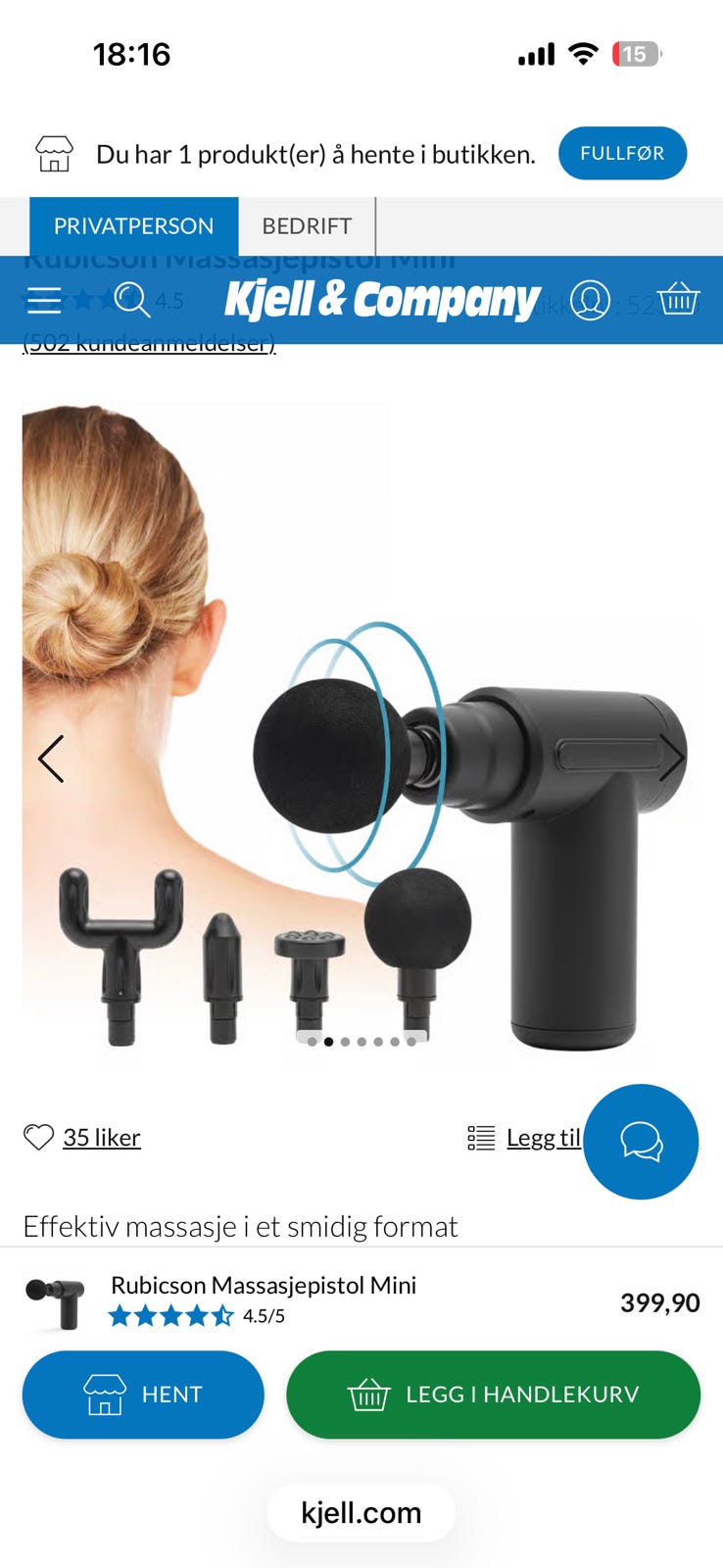Open search with the magnifier icon
This screenshot has width=723, height=1568.
[x=132, y=299]
